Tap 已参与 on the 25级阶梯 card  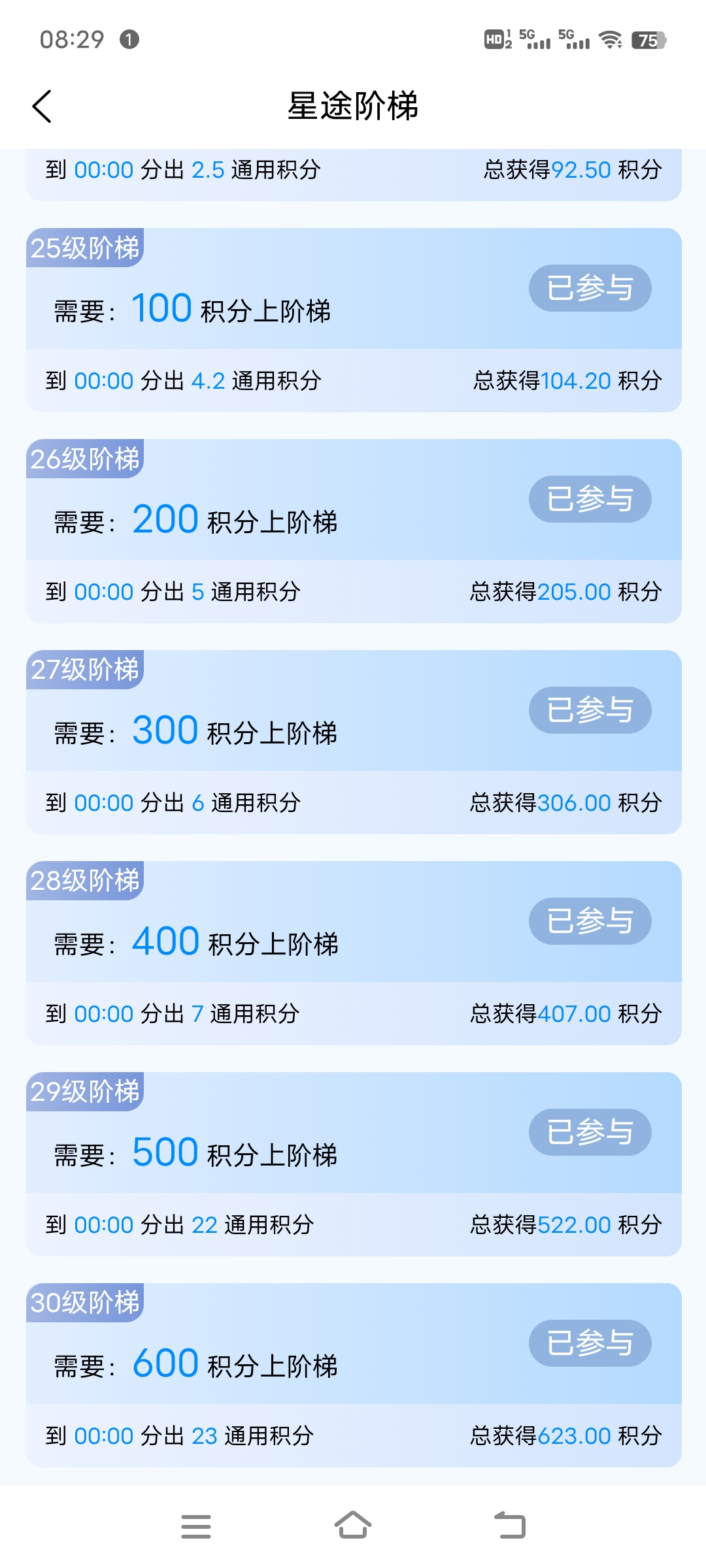[590, 288]
